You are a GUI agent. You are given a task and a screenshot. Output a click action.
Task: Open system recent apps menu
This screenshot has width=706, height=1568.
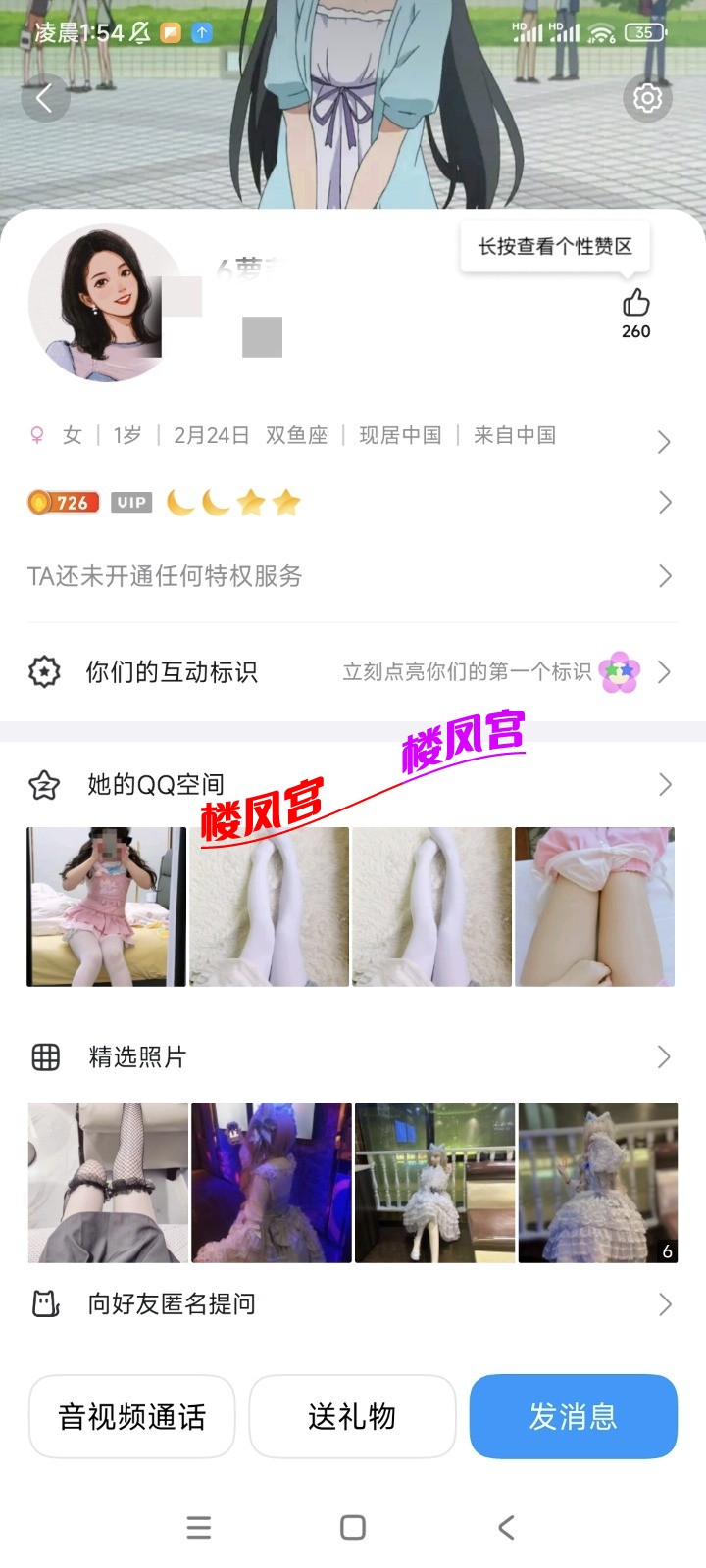(x=199, y=1527)
